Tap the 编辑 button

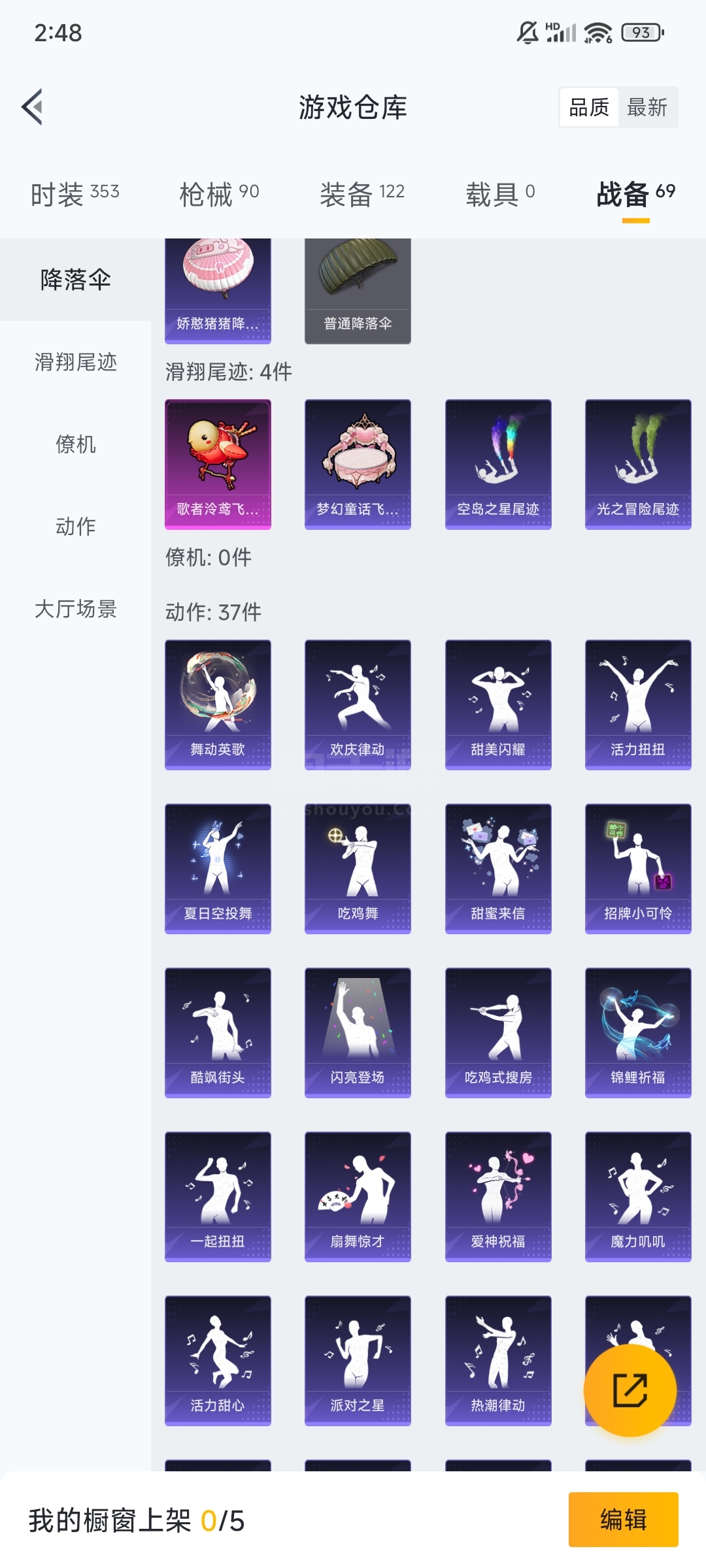pos(623,1520)
